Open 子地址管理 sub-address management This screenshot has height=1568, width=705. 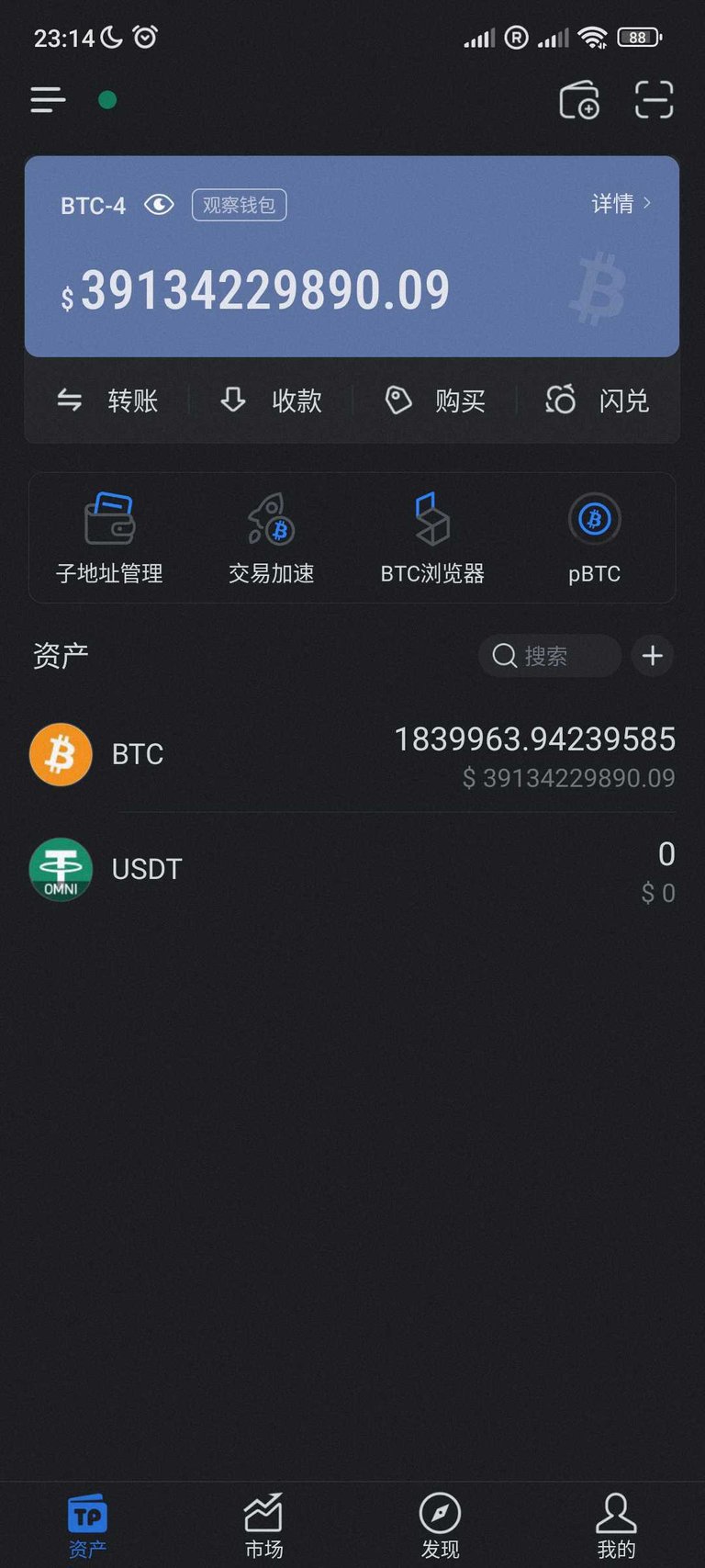[109, 537]
